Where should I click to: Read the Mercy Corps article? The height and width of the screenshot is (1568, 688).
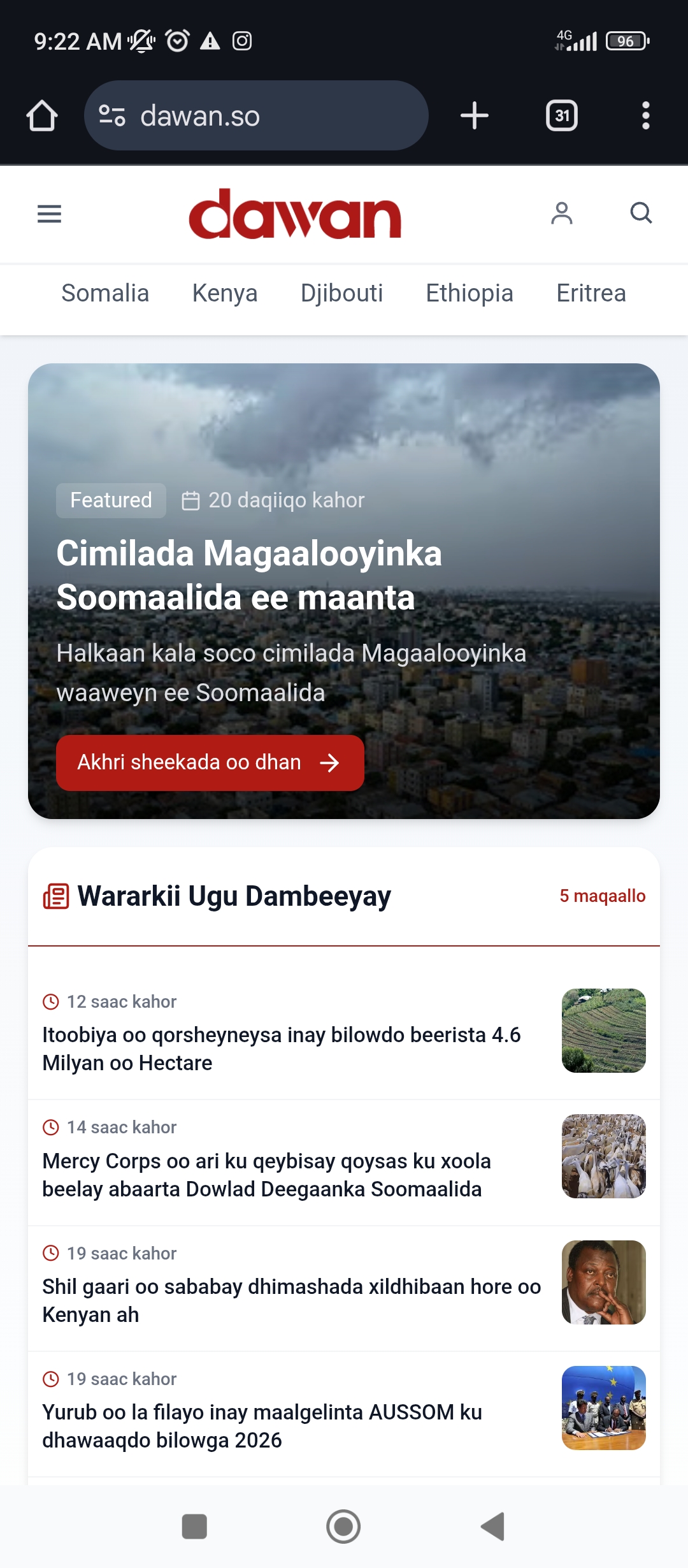[x=266, y=1175]
